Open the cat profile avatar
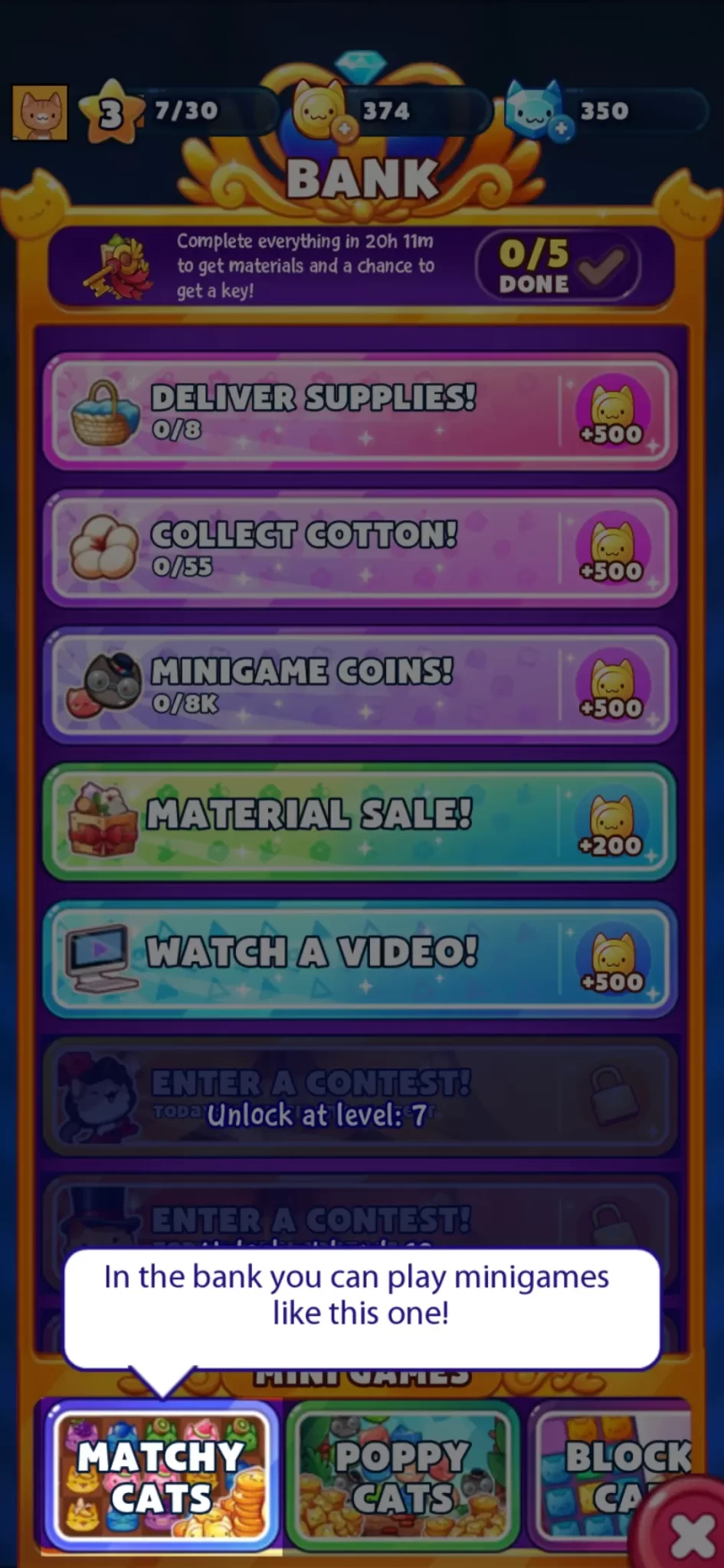The width and height of the screenshot is (724, 1568). (x=40, y=113)
